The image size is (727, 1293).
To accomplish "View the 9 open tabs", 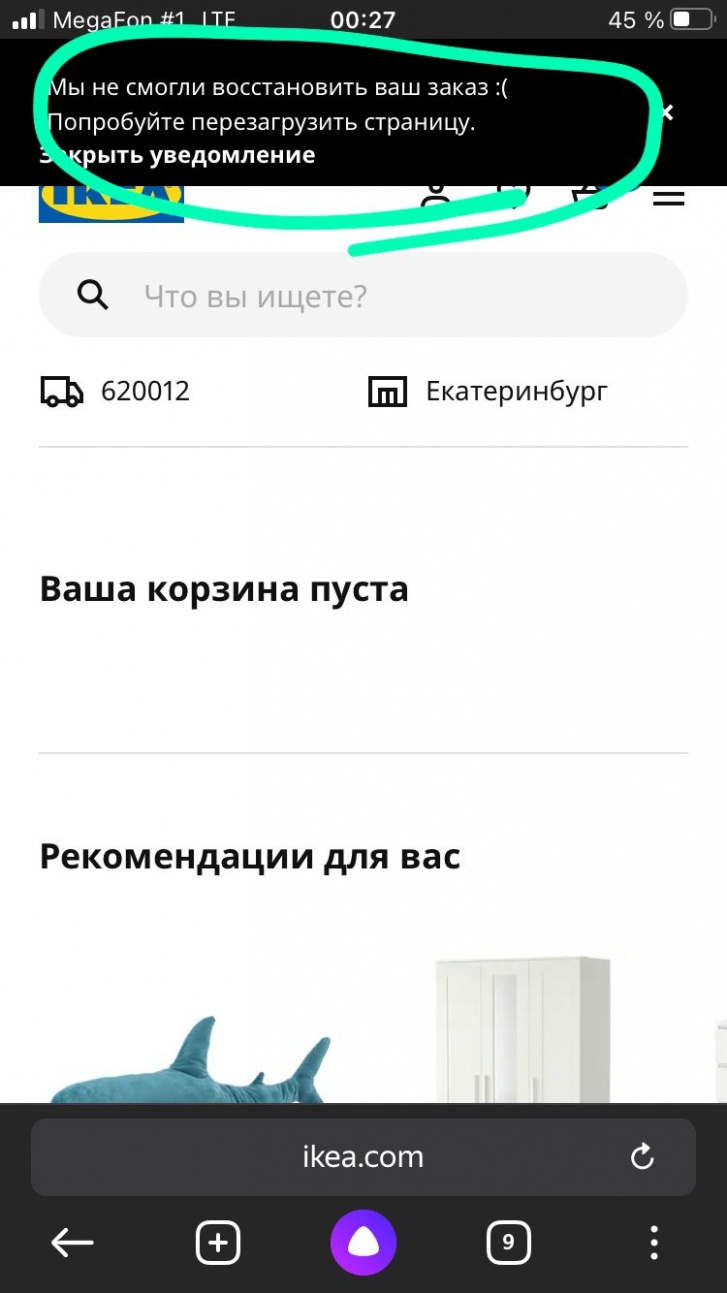I will click(x=508, y=1243).
